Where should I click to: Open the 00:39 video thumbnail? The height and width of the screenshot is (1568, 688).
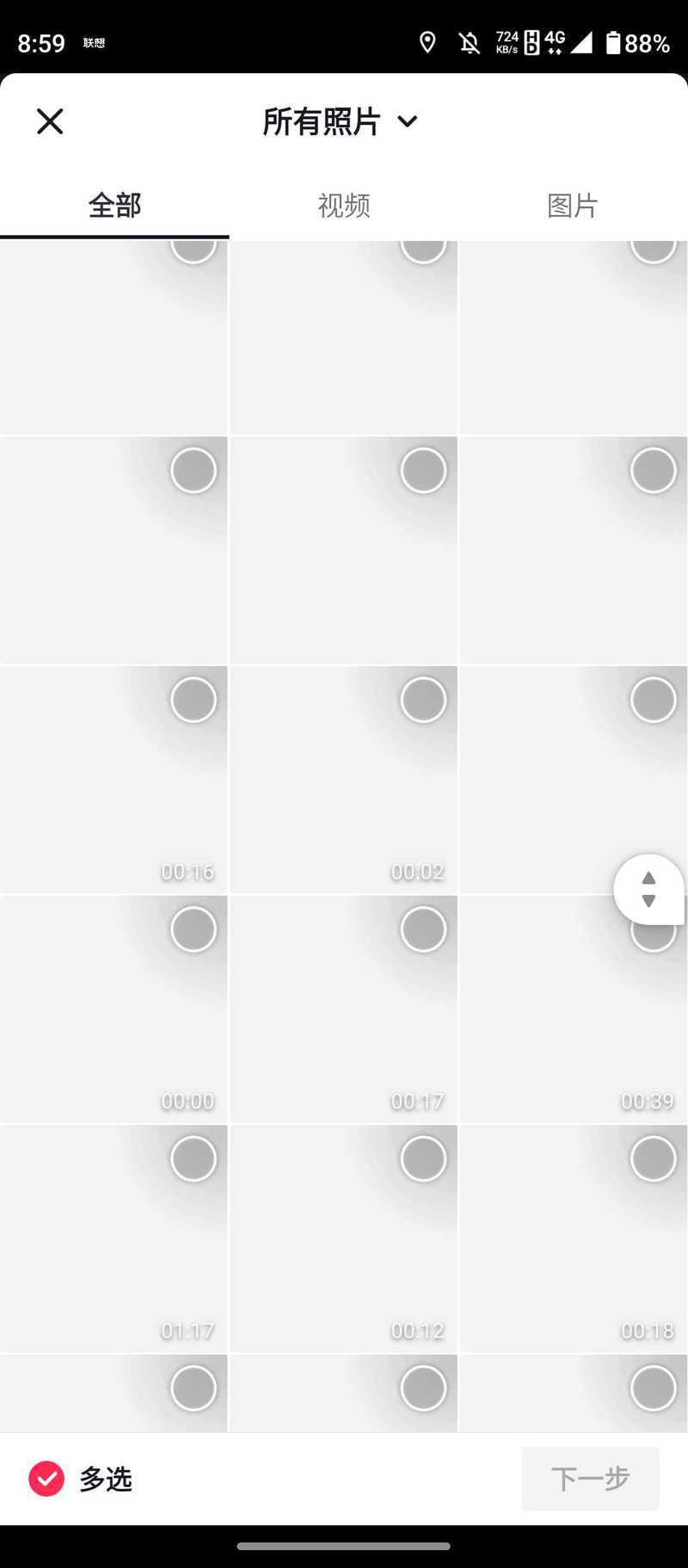click(574, 1009)
